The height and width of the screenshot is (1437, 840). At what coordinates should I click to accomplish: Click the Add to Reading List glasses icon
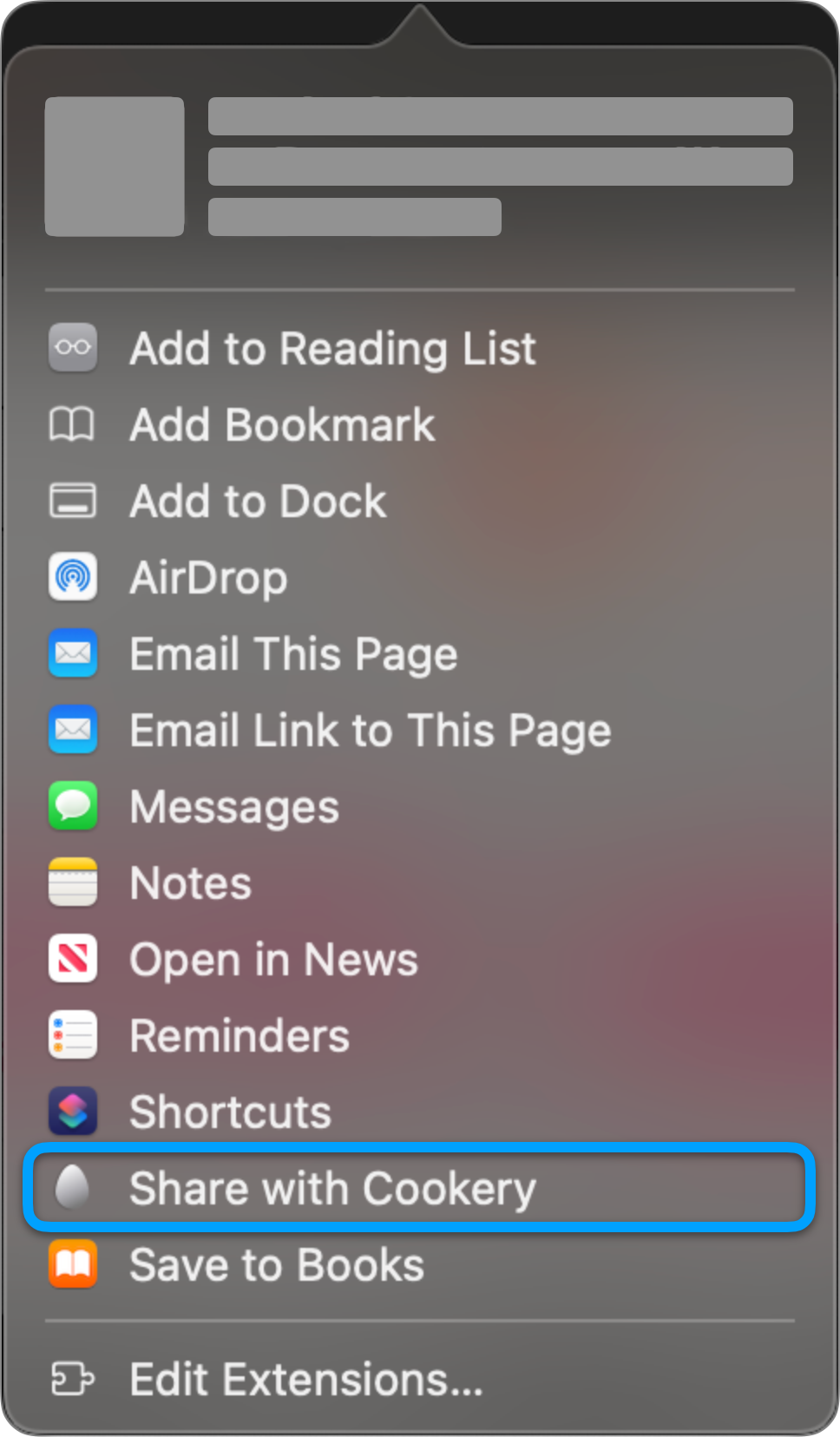coord(73,347)
